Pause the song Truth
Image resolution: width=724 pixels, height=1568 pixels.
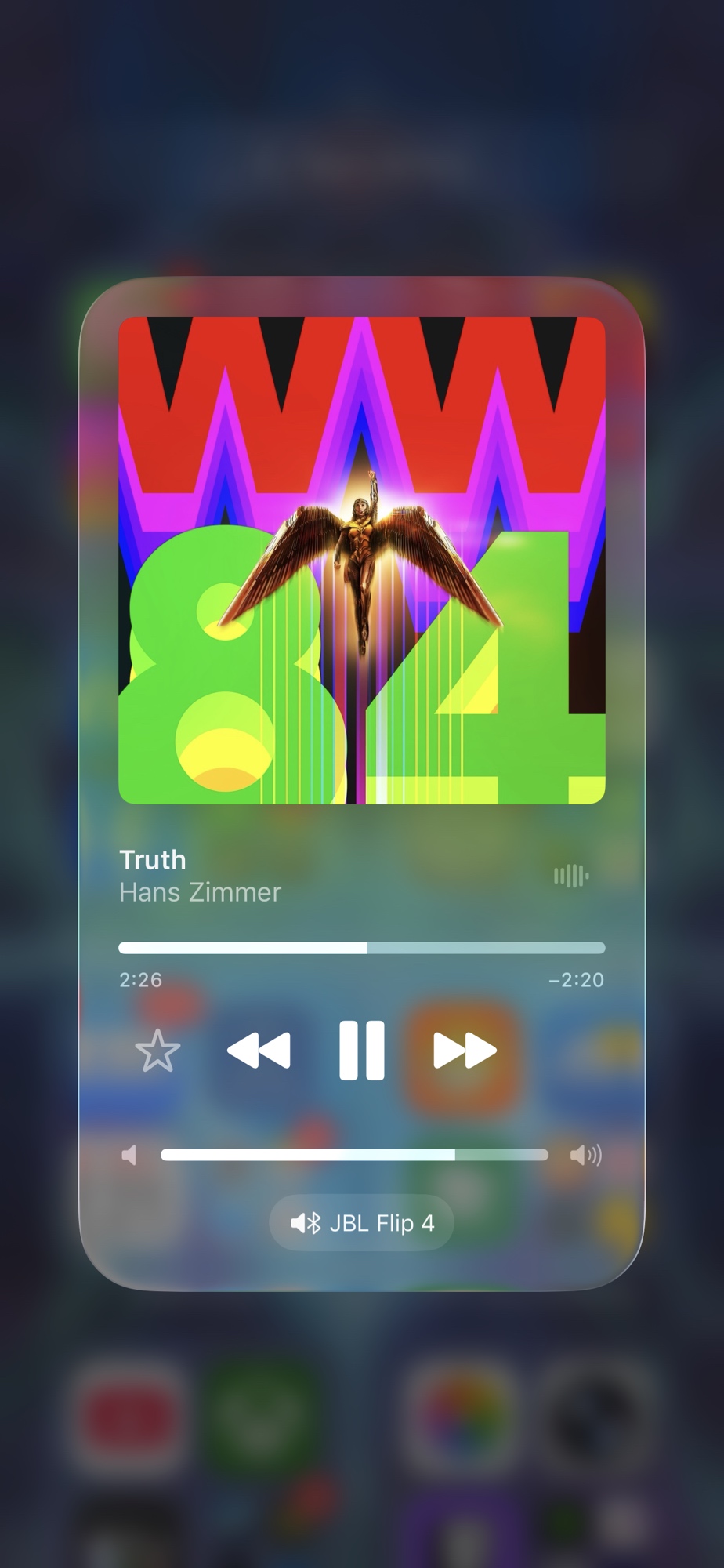tap(361, 1051)
